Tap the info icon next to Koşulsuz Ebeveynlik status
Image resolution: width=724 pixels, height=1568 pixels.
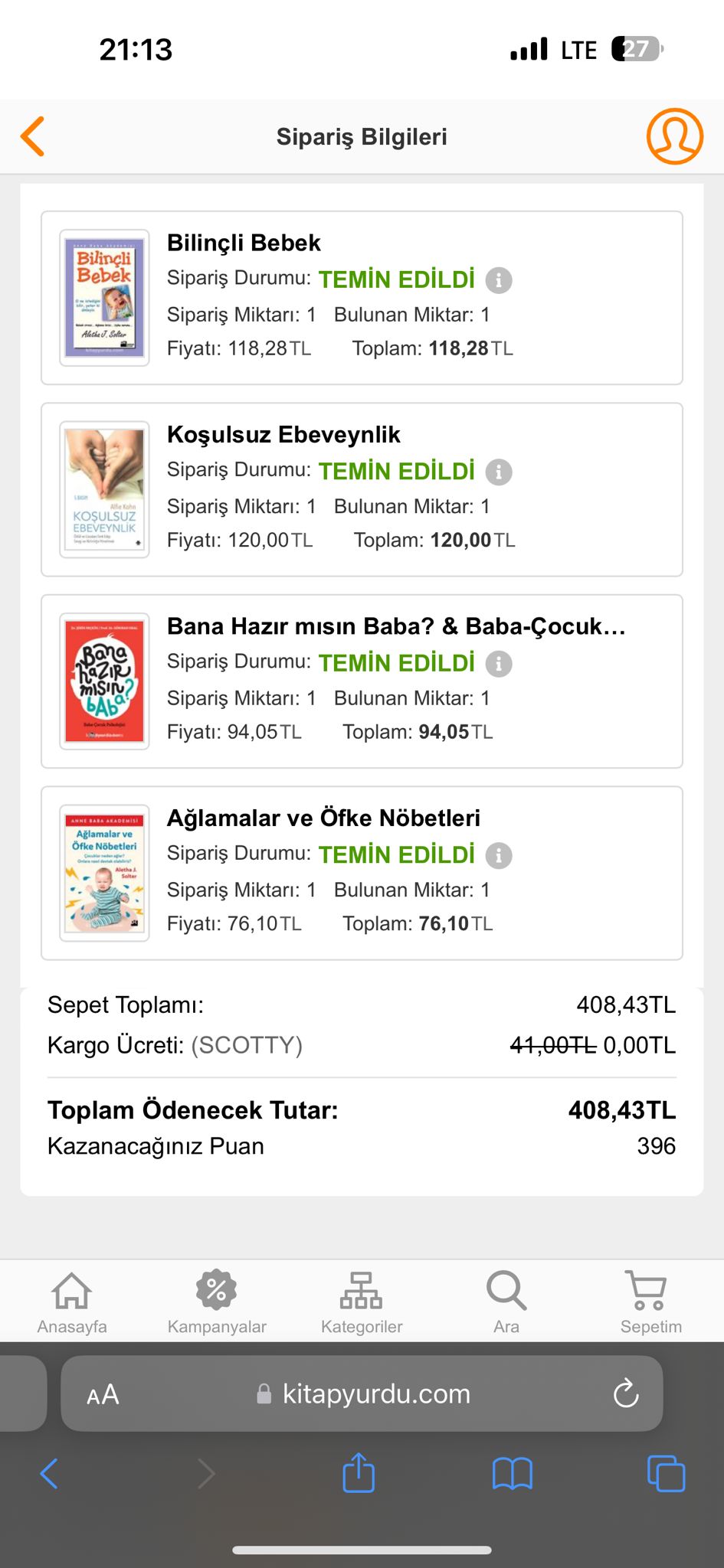[499, 472]
